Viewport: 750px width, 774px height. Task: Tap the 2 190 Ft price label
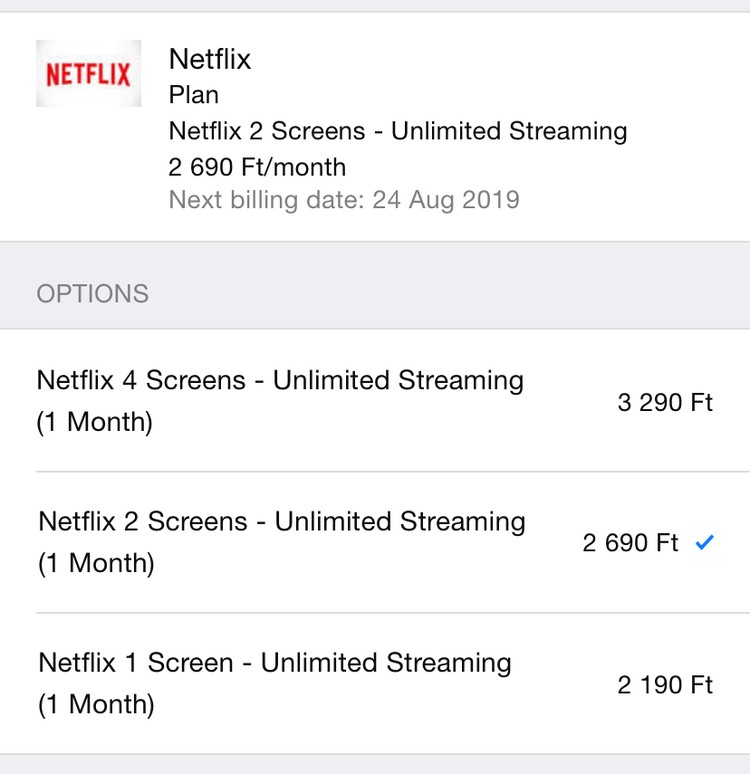(664, 685)
